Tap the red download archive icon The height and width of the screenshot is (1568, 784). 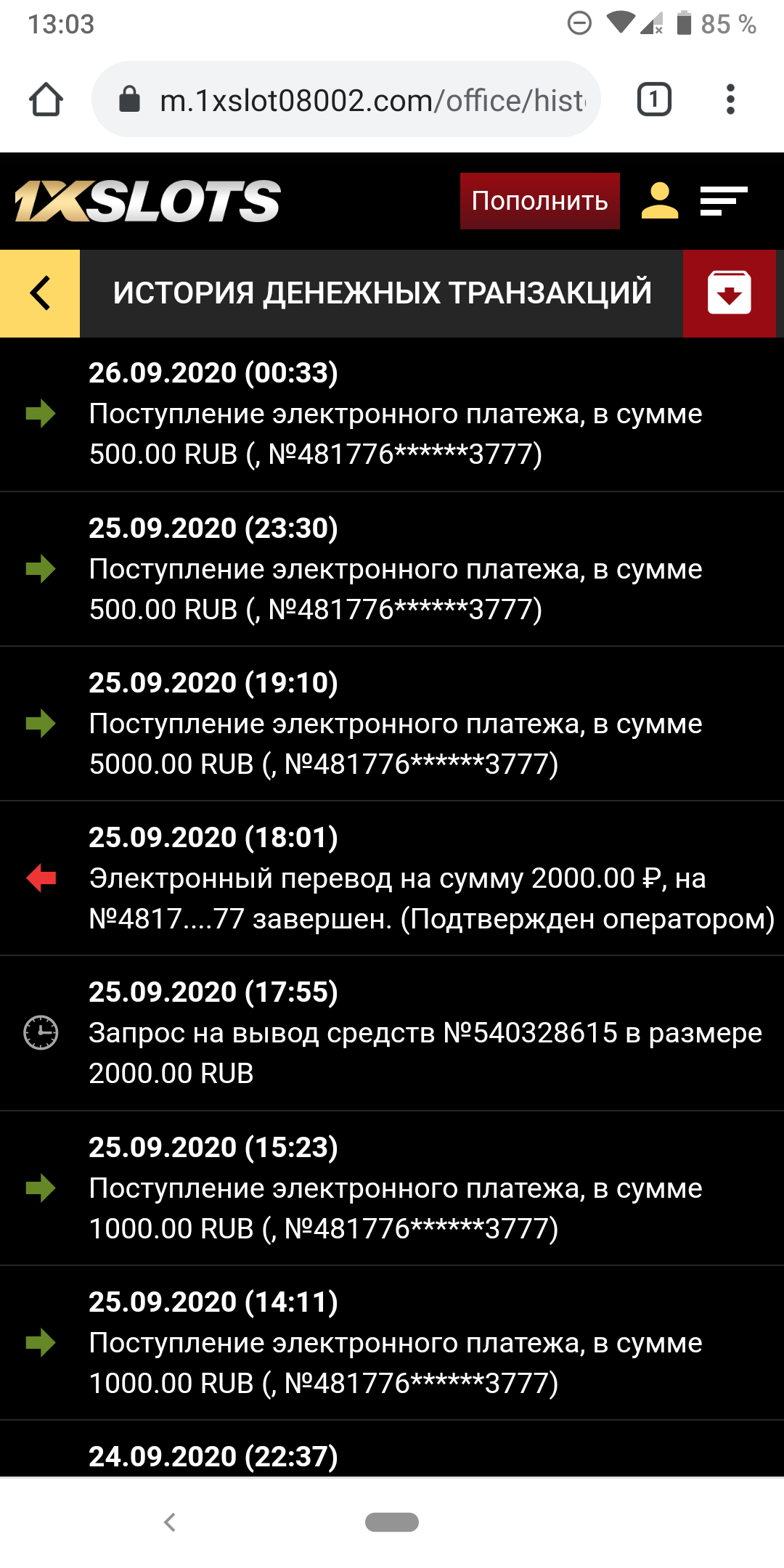[729, 293]
